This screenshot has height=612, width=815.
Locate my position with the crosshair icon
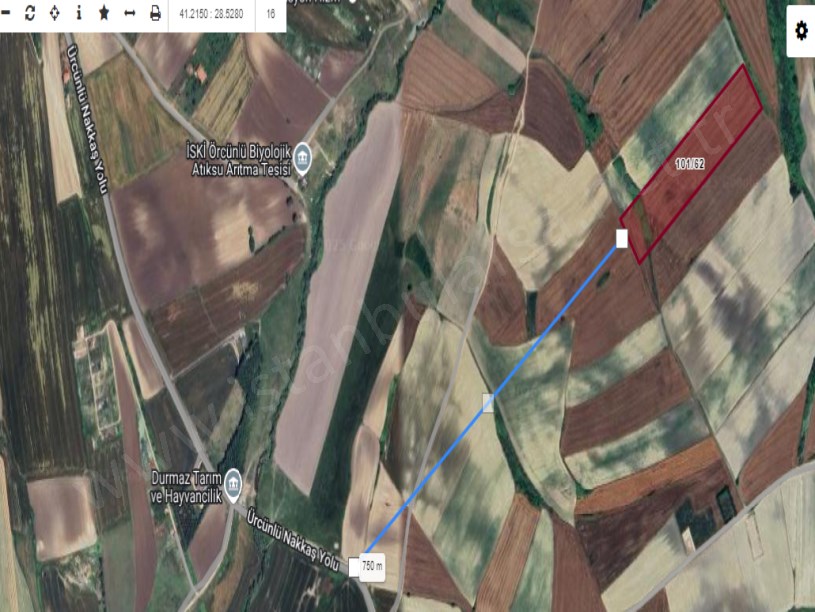[x=55, y=14]
